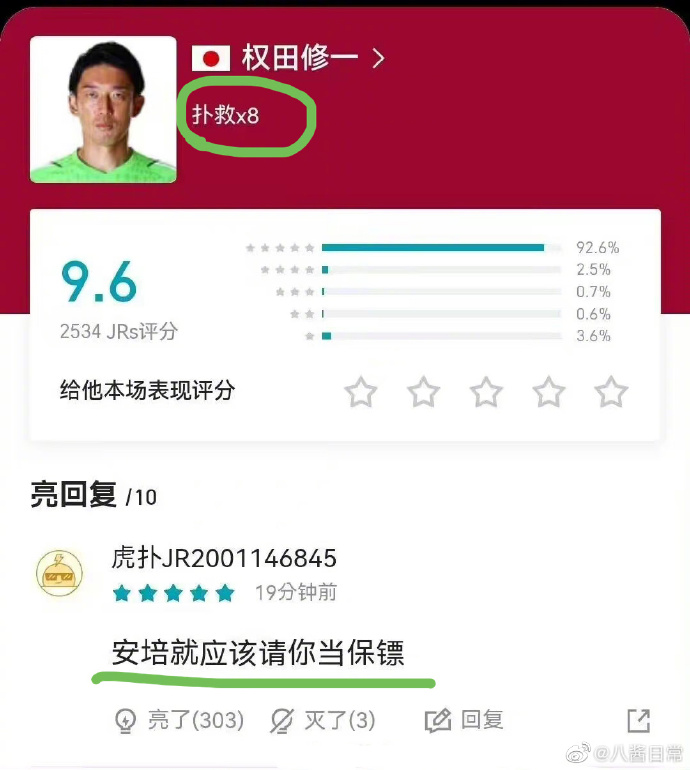Give a four-star match rating
This screenshot has height=770, width=690.
tap(548, 392)
